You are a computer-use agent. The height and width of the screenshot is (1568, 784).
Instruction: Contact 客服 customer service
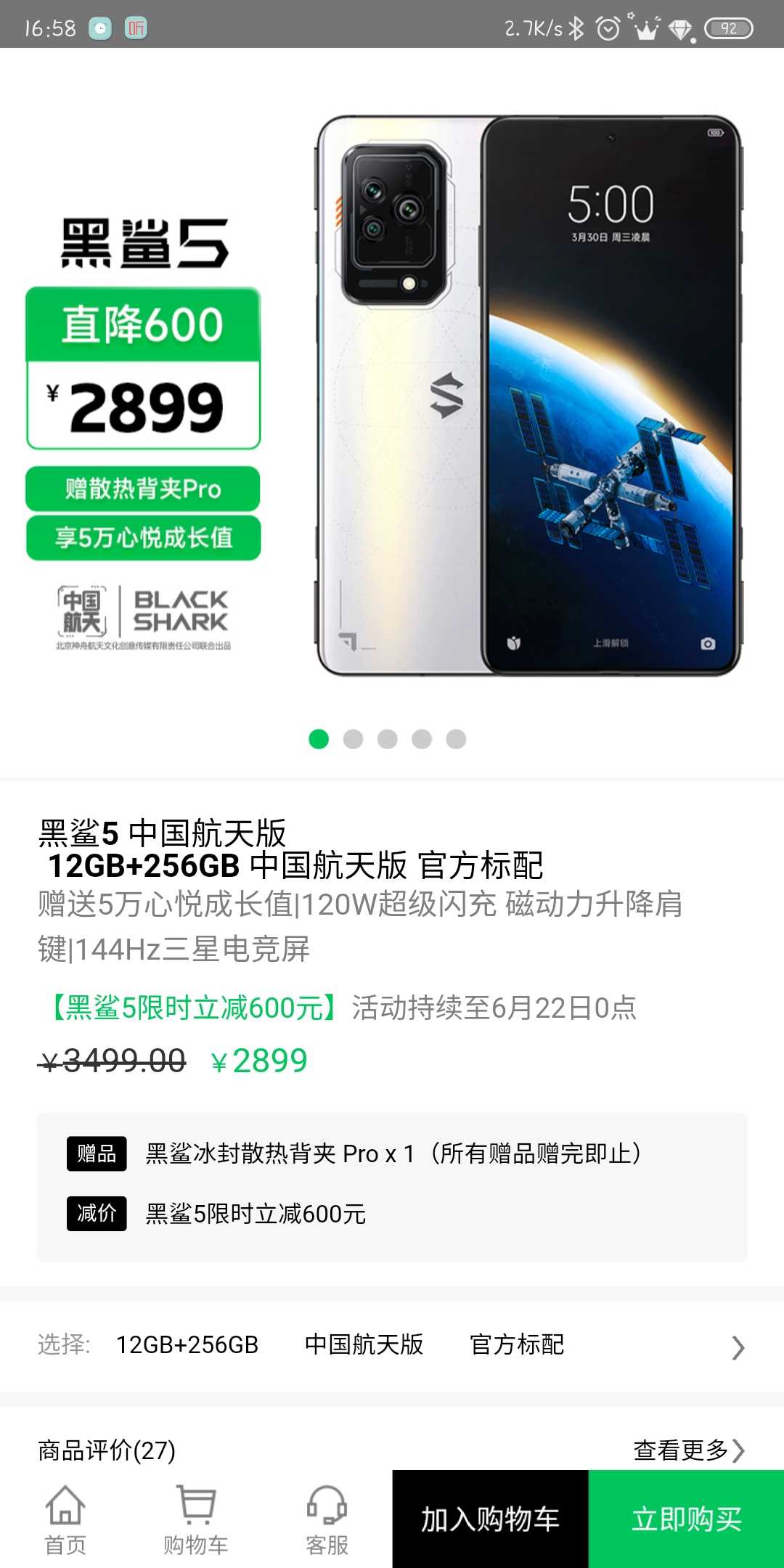(327, 1519)
